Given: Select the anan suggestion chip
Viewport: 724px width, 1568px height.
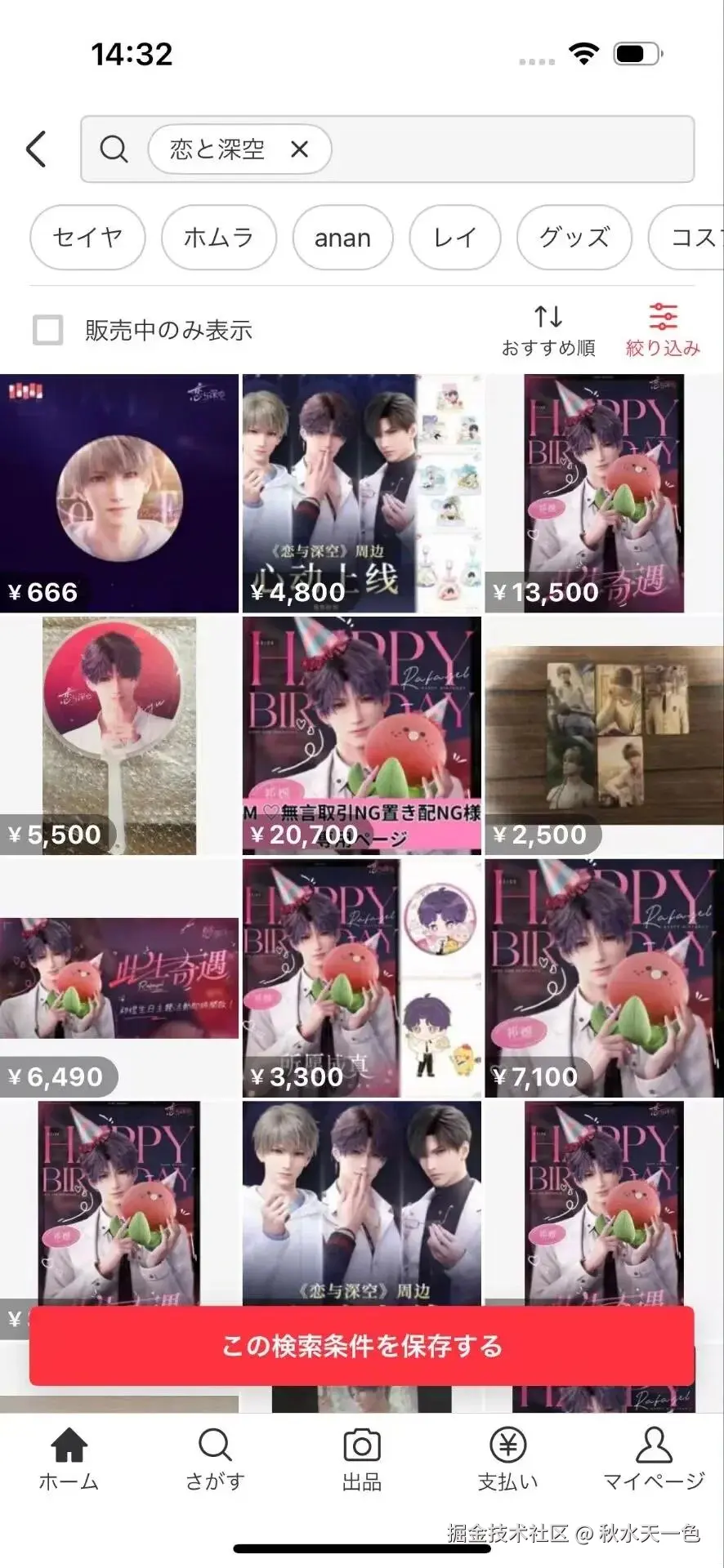Looking at the screenshot, I should (x=342, y=238).
